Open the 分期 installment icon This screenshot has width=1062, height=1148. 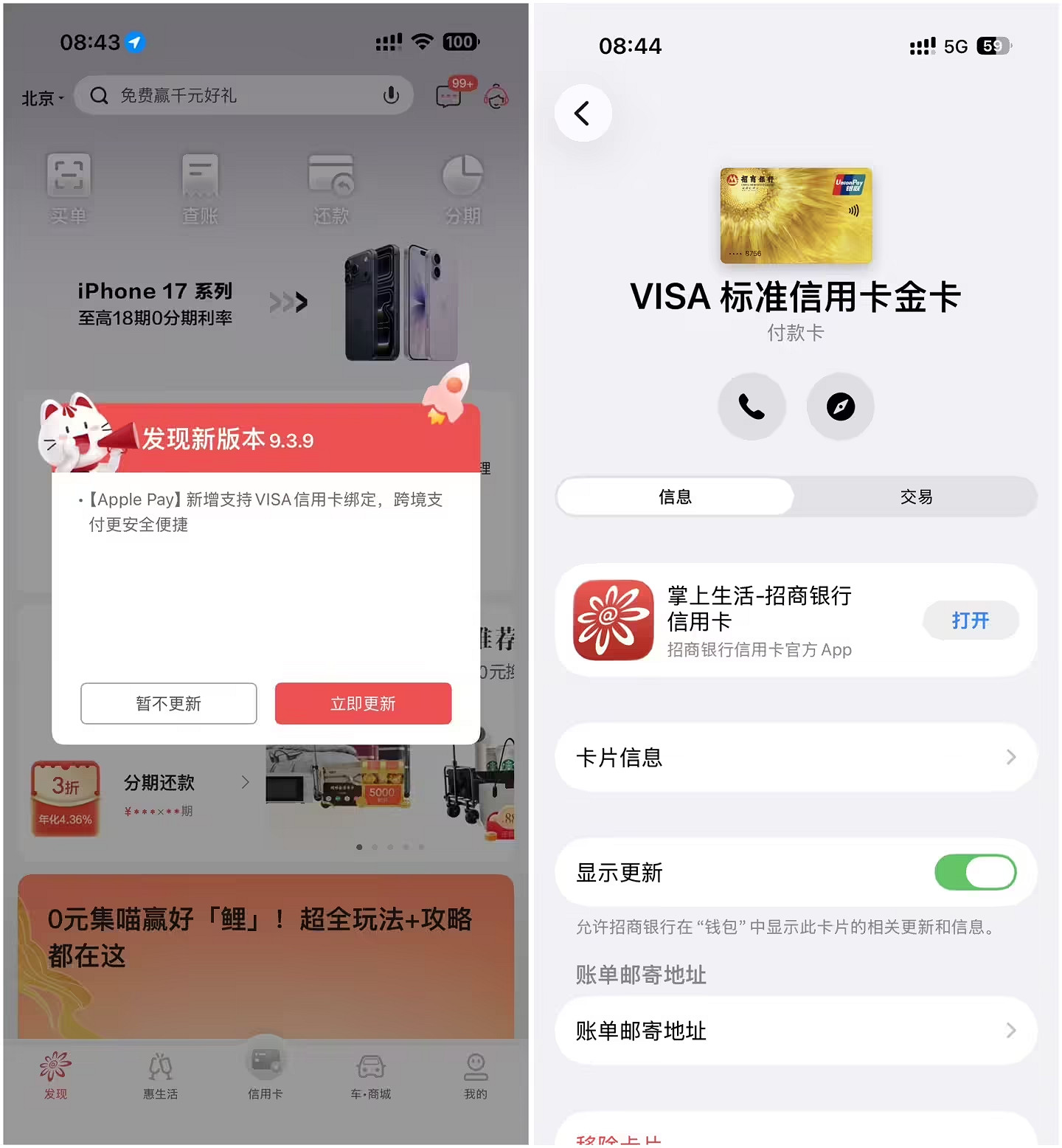pos(462,176)
